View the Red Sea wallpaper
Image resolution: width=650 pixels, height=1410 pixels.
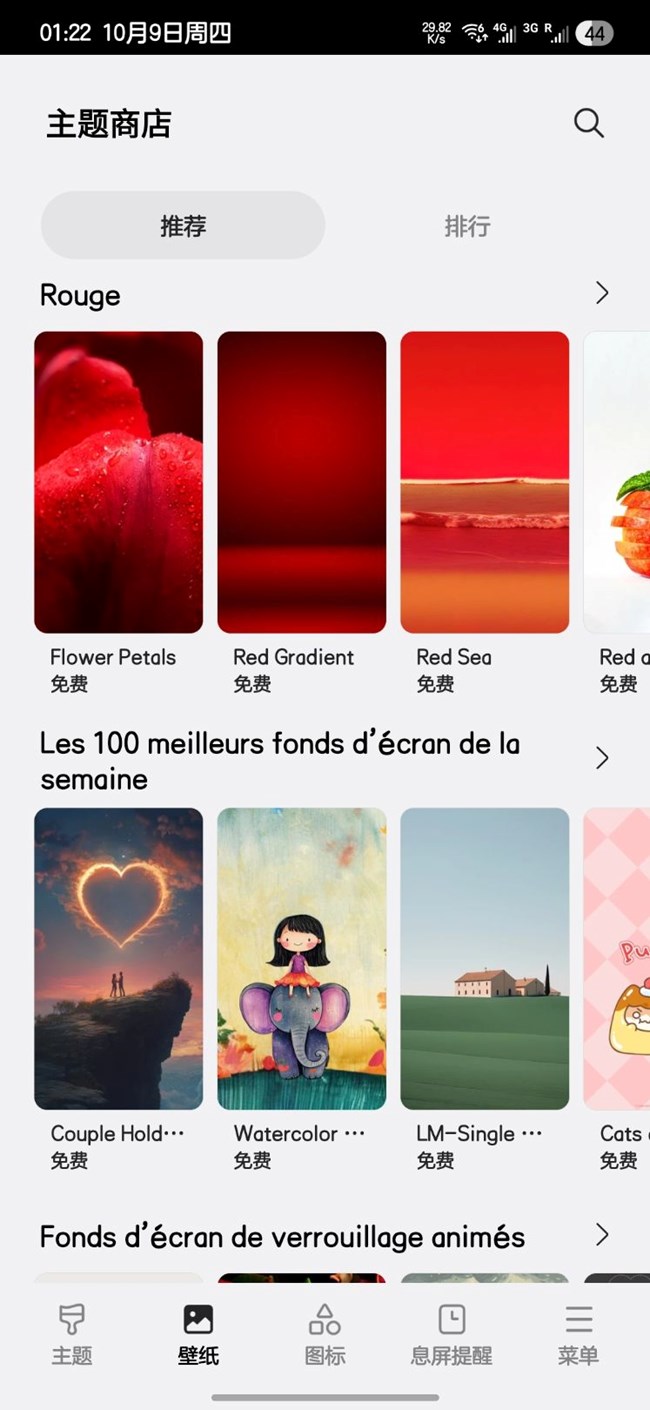484,482
